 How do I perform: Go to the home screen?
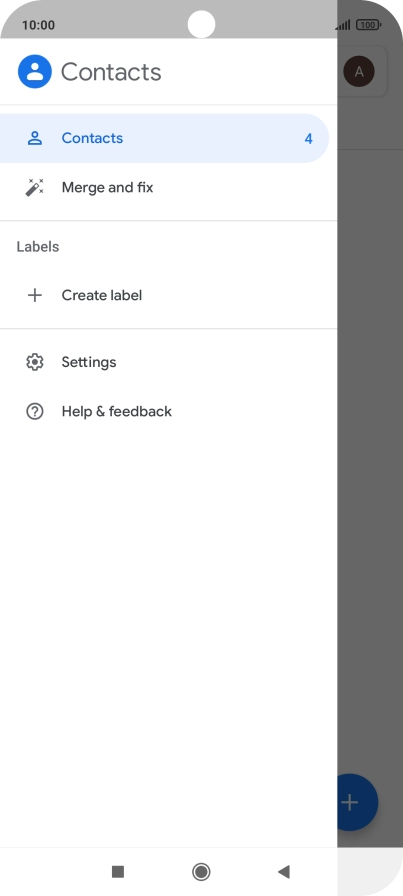pos(201,871)
